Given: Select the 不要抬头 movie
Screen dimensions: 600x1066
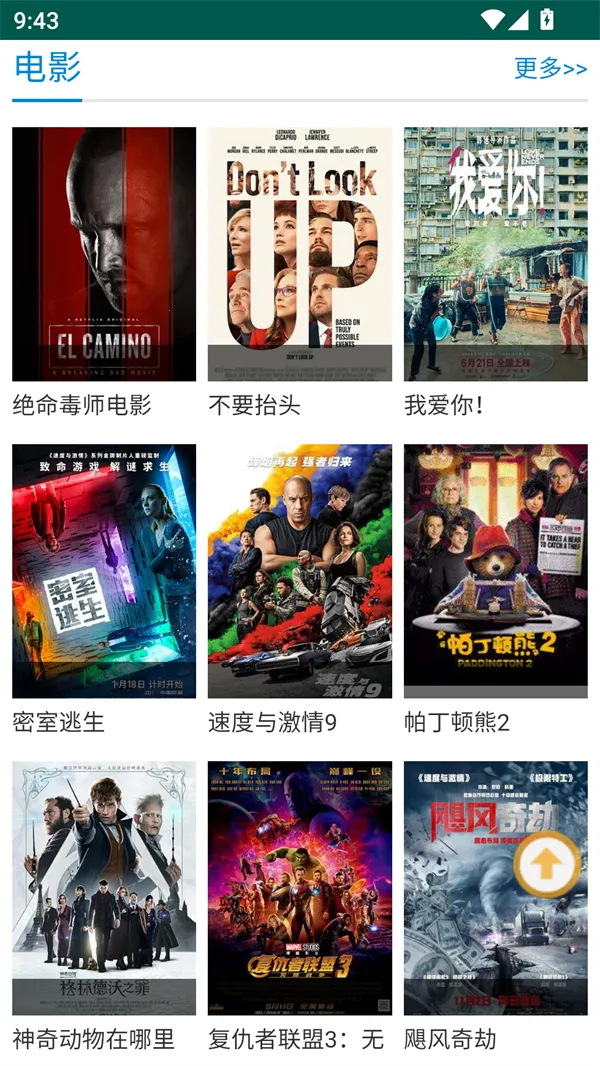Looking at the screenshot, I should [x=300, y=254].
